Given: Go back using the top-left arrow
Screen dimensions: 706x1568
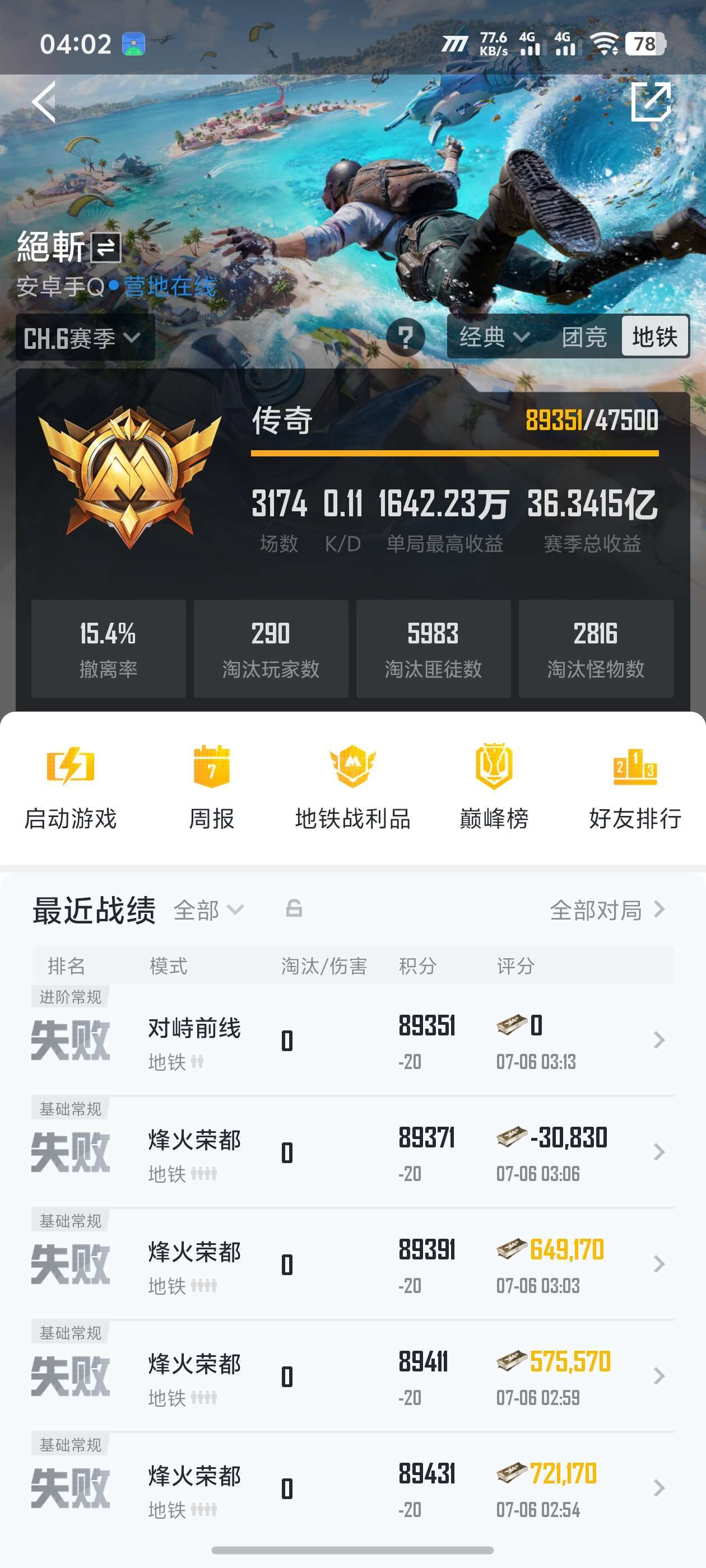Looking at the screenshot, I should 44,102.
